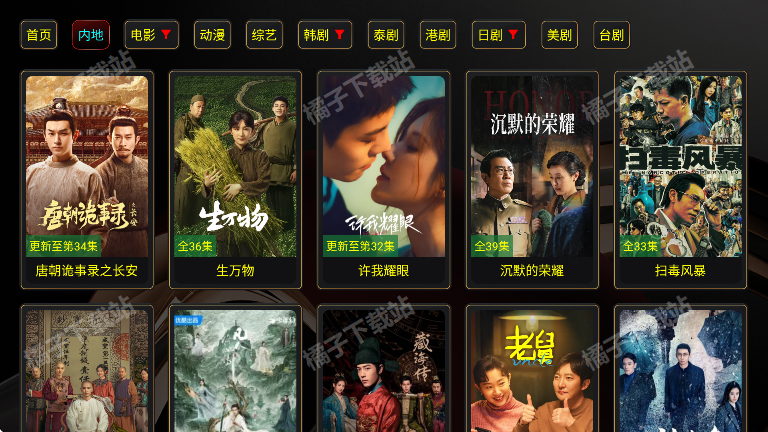Expand the 日剧 dropdown
The image size is (768, 432).
pos(498,35)
